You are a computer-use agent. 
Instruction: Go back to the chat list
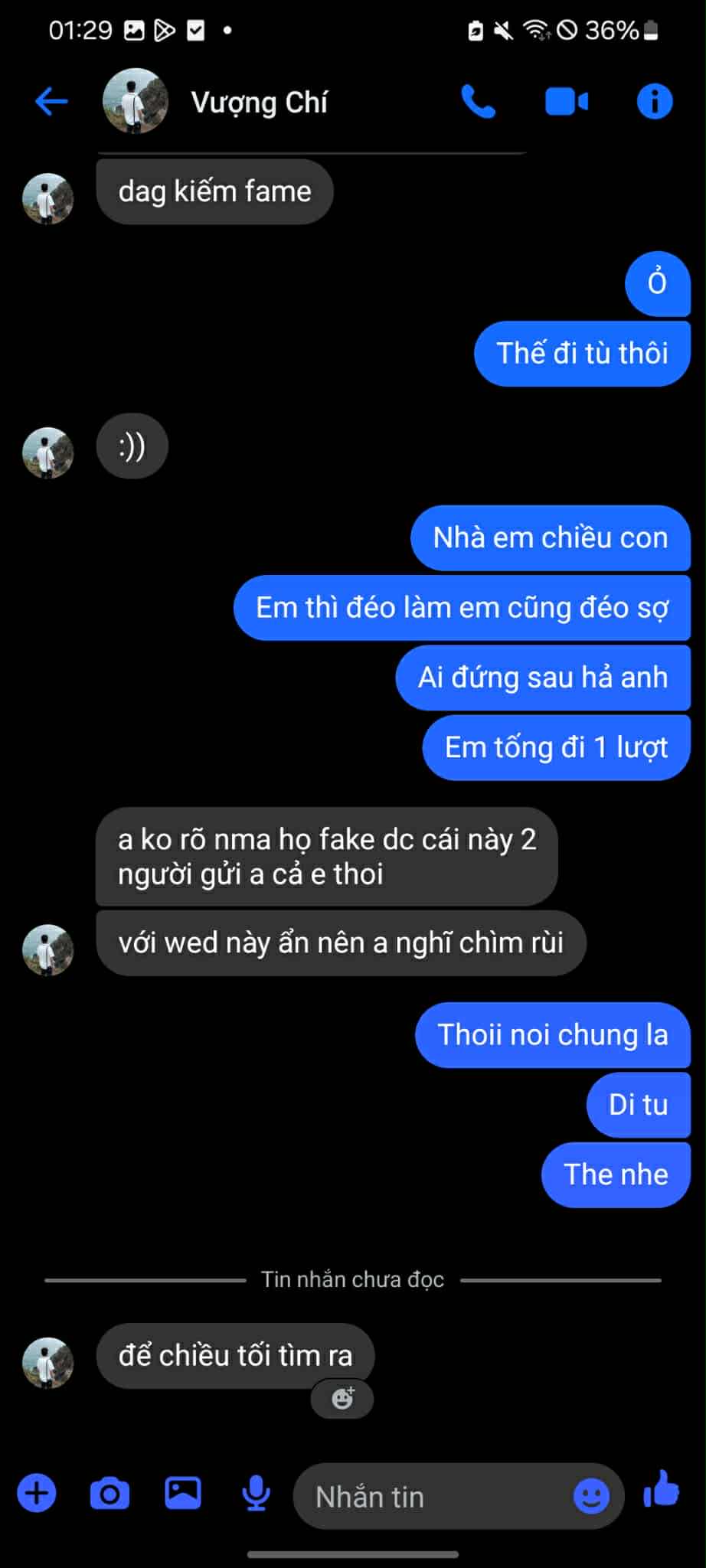51,101
